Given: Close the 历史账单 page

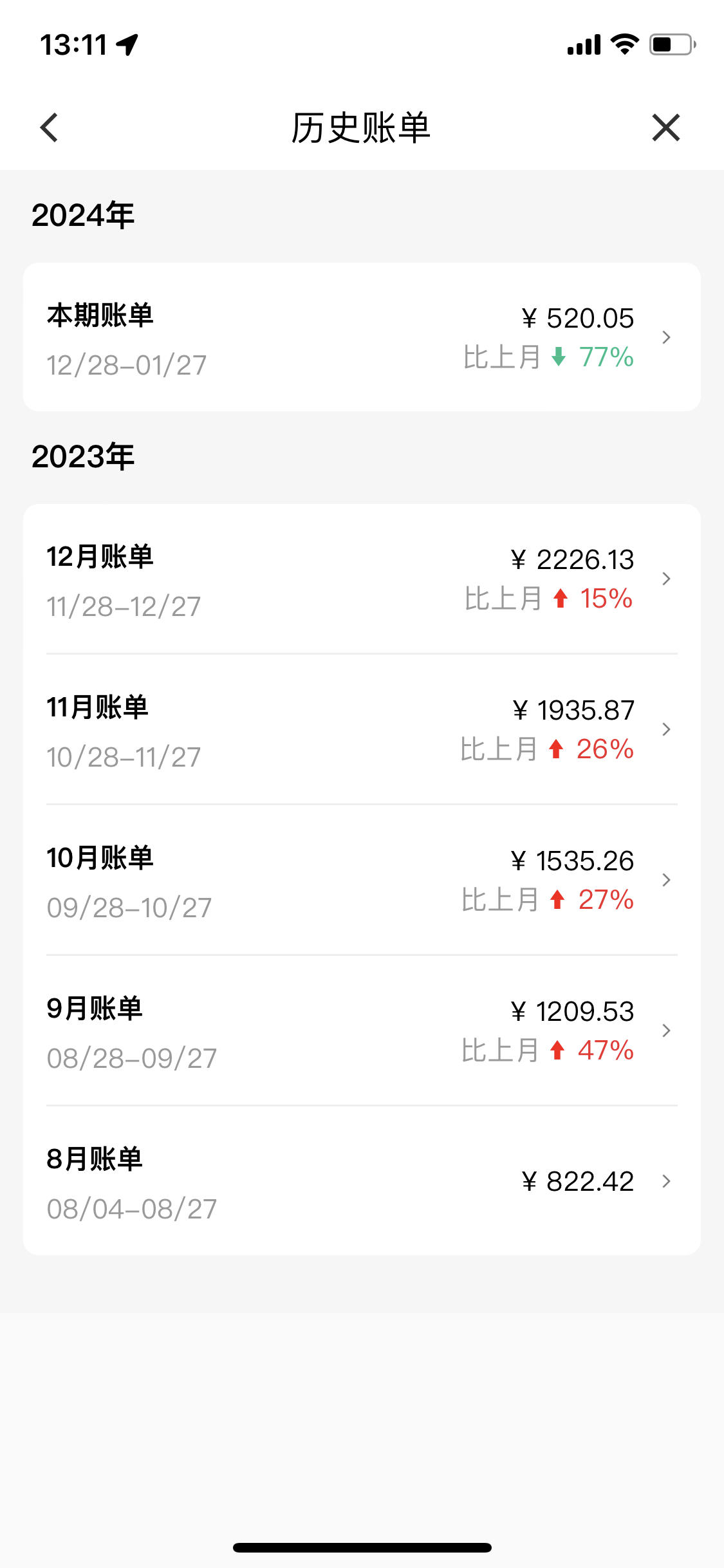Looking at the screenshot, I should tap(665, 127).
